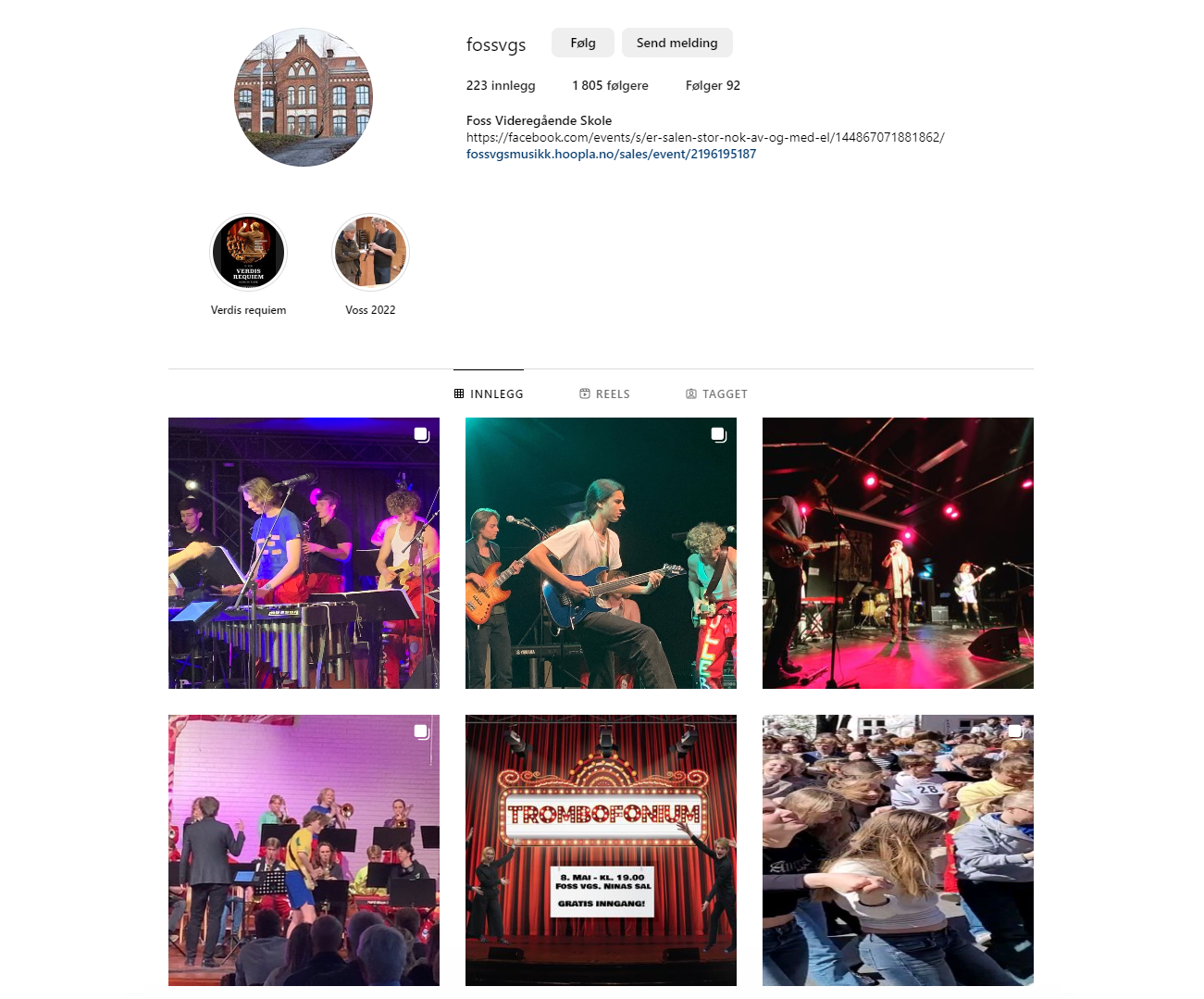
Task: Open the fossvgsmusikk.hoopla.no link
Action: click(611, 155)
